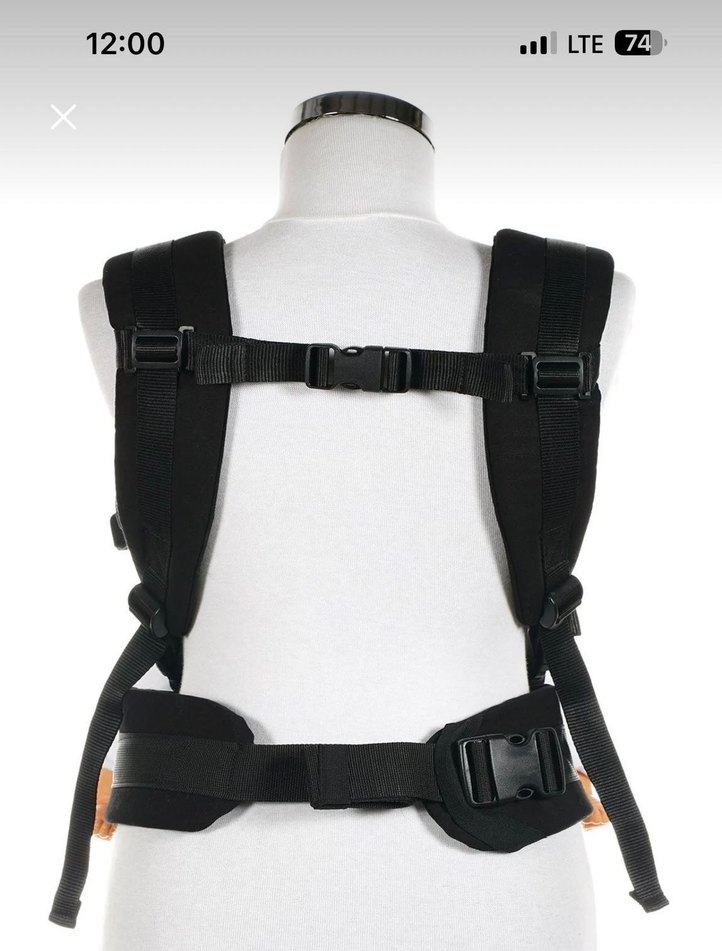Close the full-screen image viewer
The width and height of the screenshot is (722, 951).
(x=63, y=118)
